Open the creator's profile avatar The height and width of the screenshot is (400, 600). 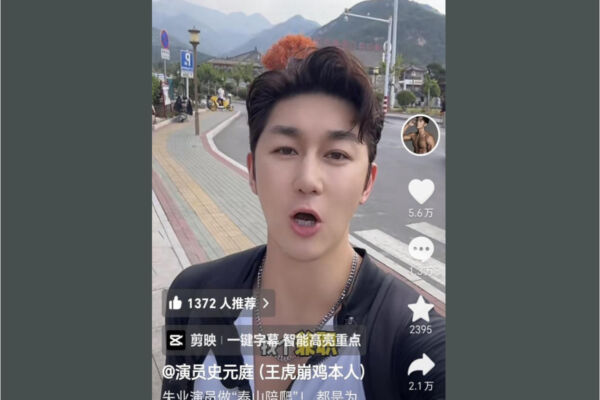tap(420, 135)
